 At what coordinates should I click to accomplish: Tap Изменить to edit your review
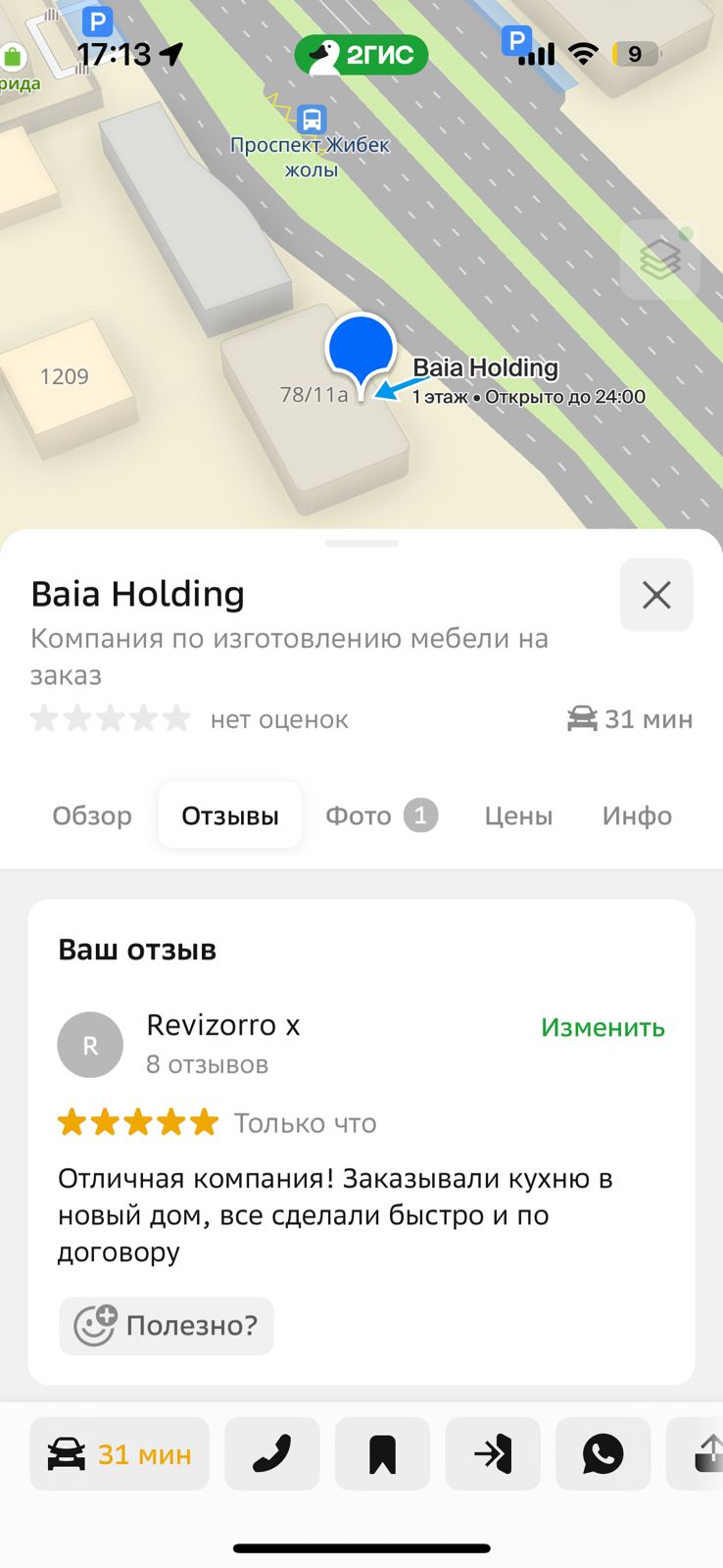pyautogui.click(x=602, y=1027)
